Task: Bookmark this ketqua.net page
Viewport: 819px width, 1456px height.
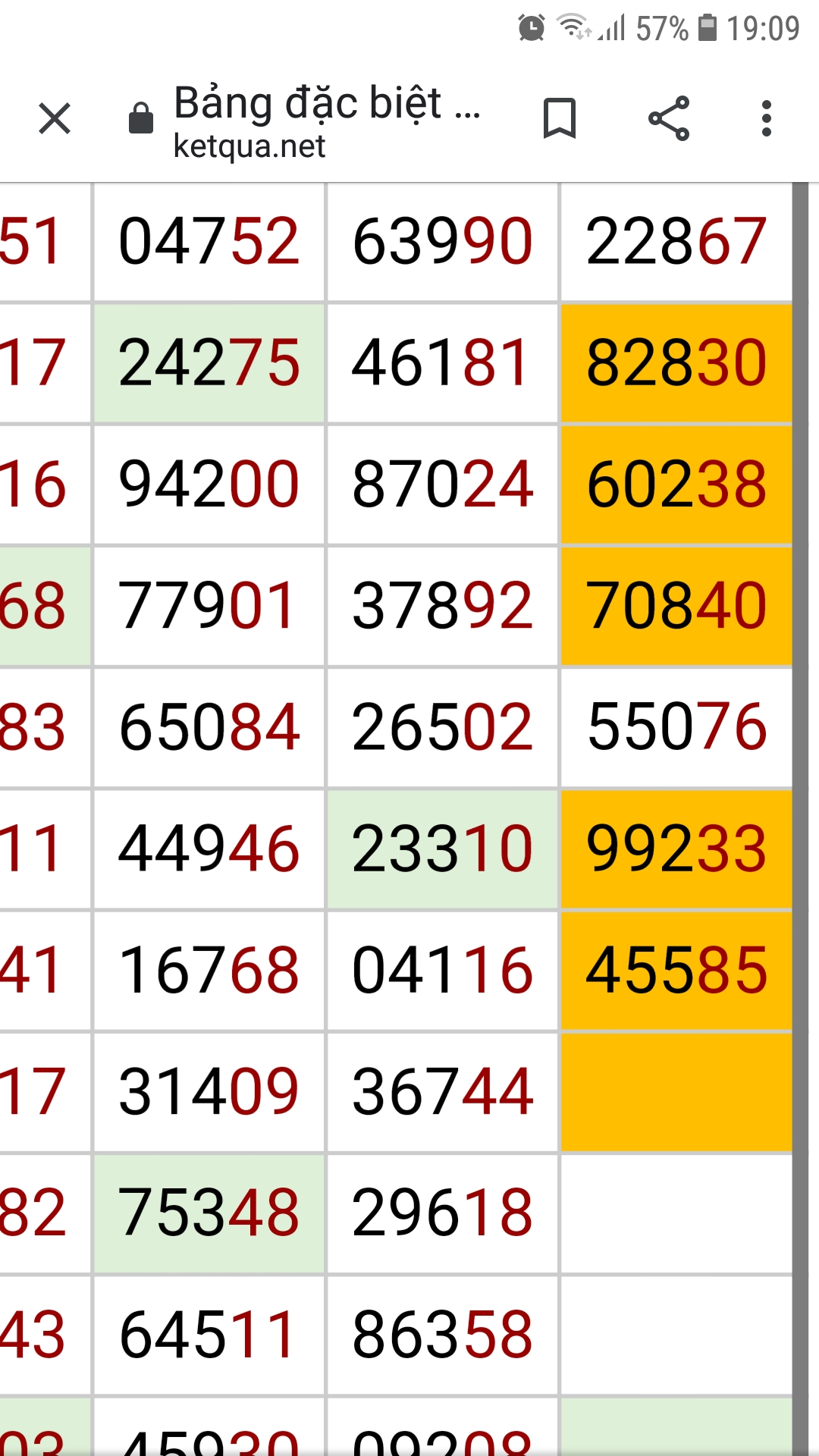Action: click(560, 118)
